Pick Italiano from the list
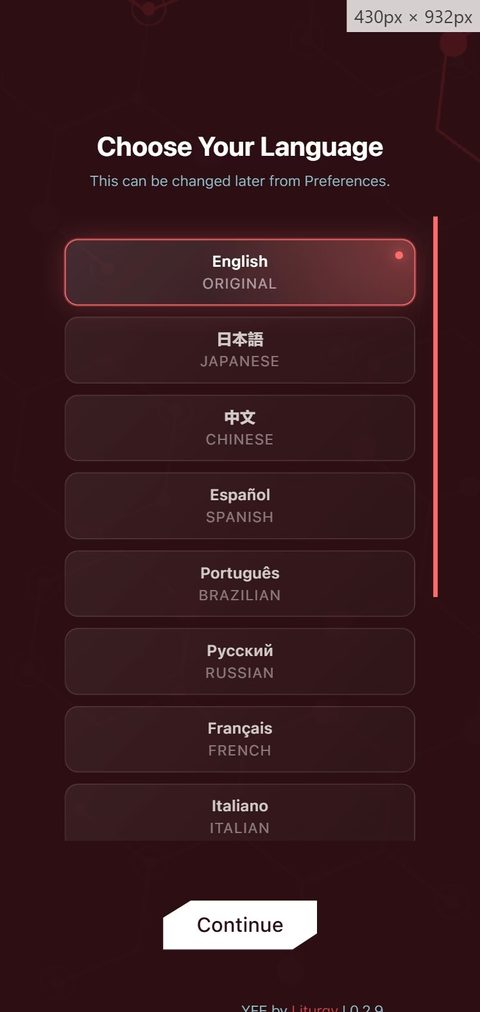The image size is (480, 1012). tap(239, 812)
